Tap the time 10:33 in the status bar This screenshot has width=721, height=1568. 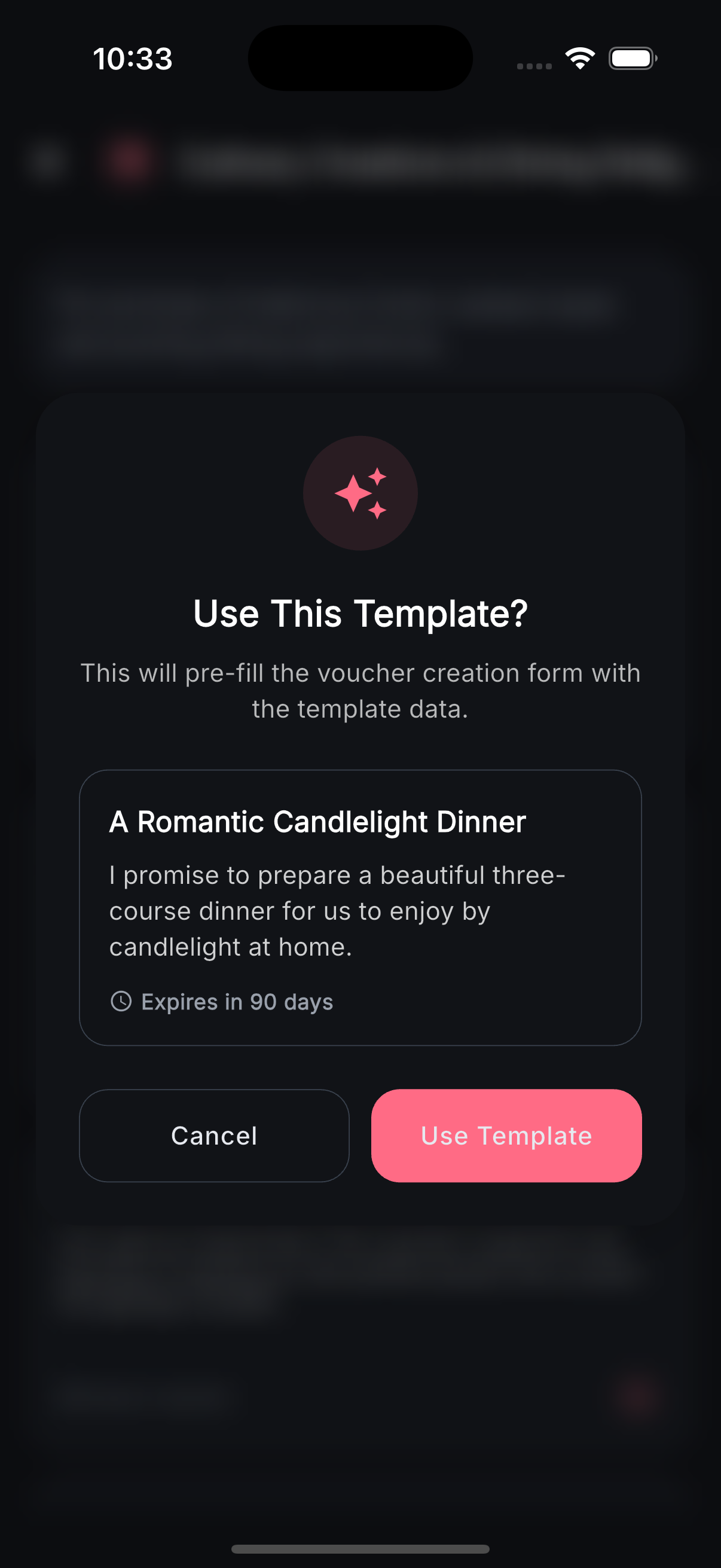[133, 59]
